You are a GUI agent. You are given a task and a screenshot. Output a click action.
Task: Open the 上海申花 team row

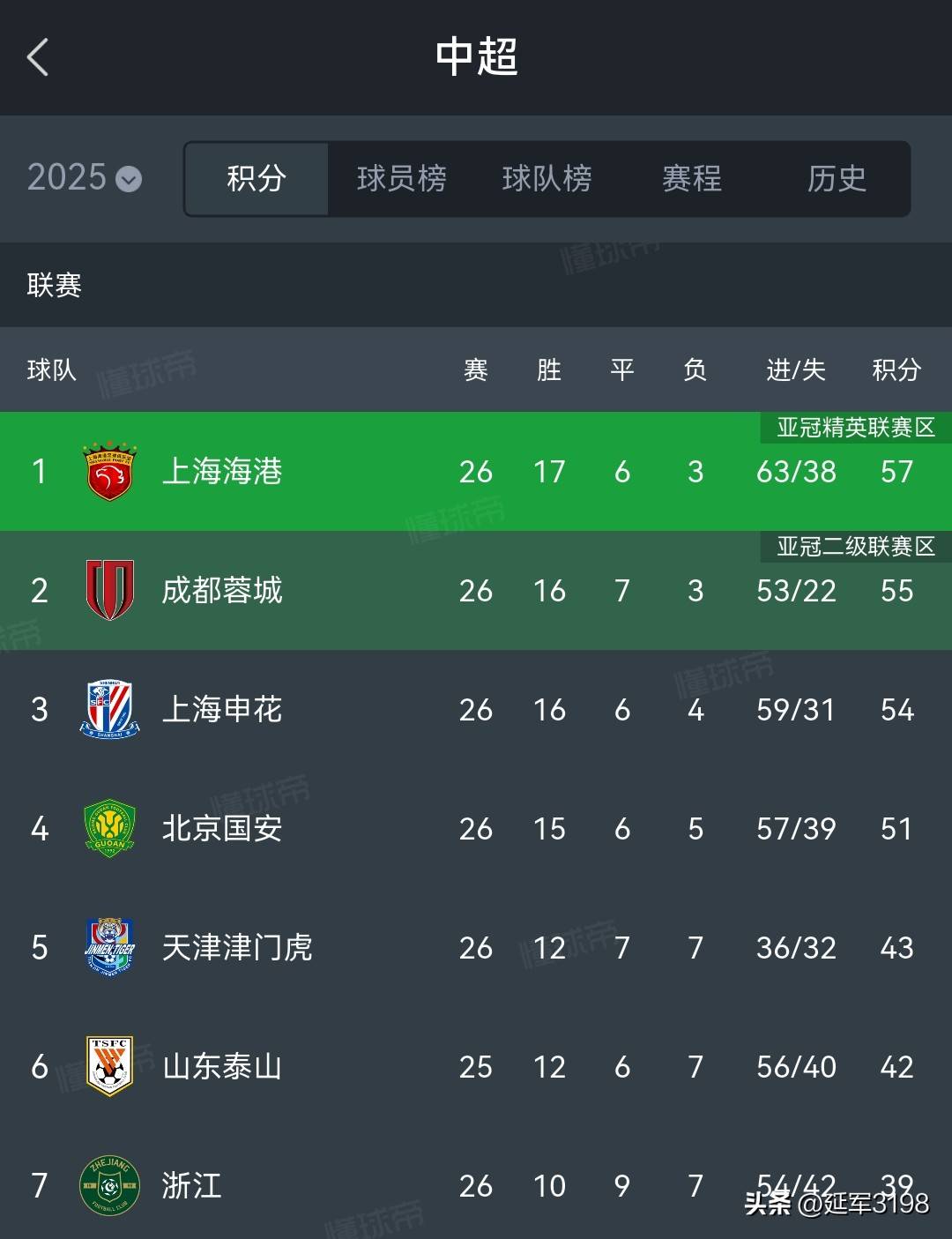pos(476,709)
